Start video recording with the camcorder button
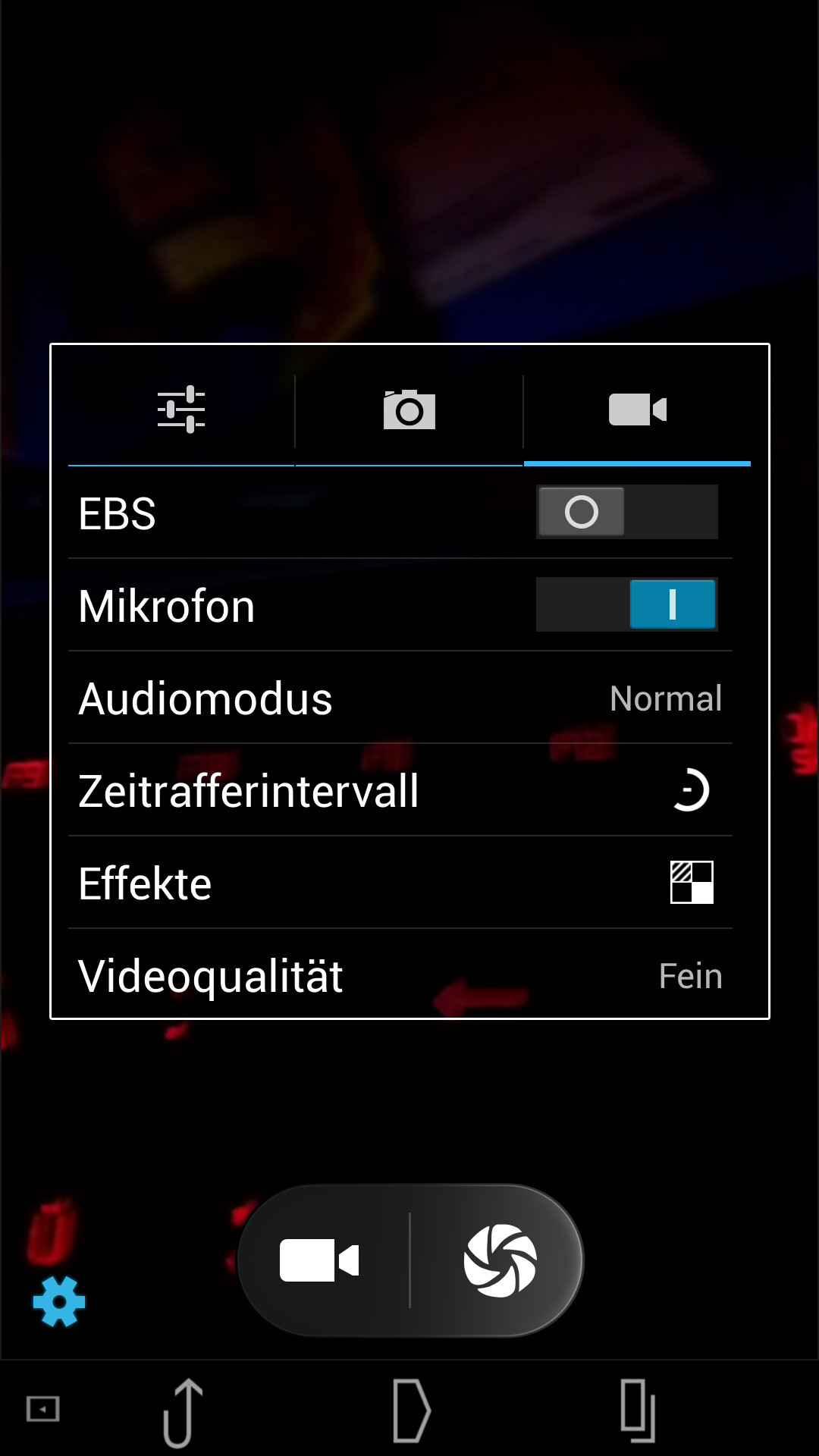The image size is (819, 1456). click(x=319, y=1260)
